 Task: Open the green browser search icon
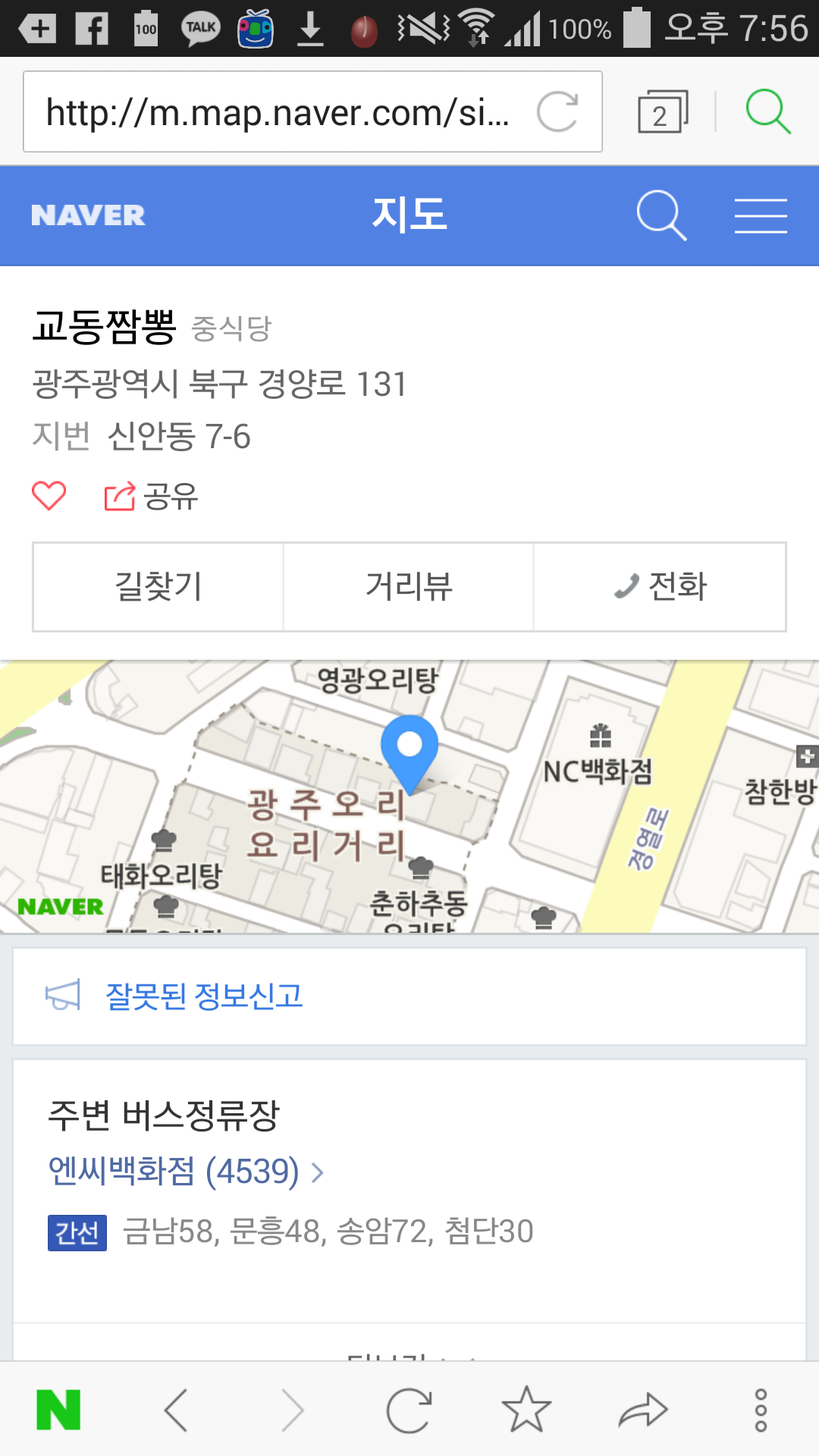pos(768,111)
